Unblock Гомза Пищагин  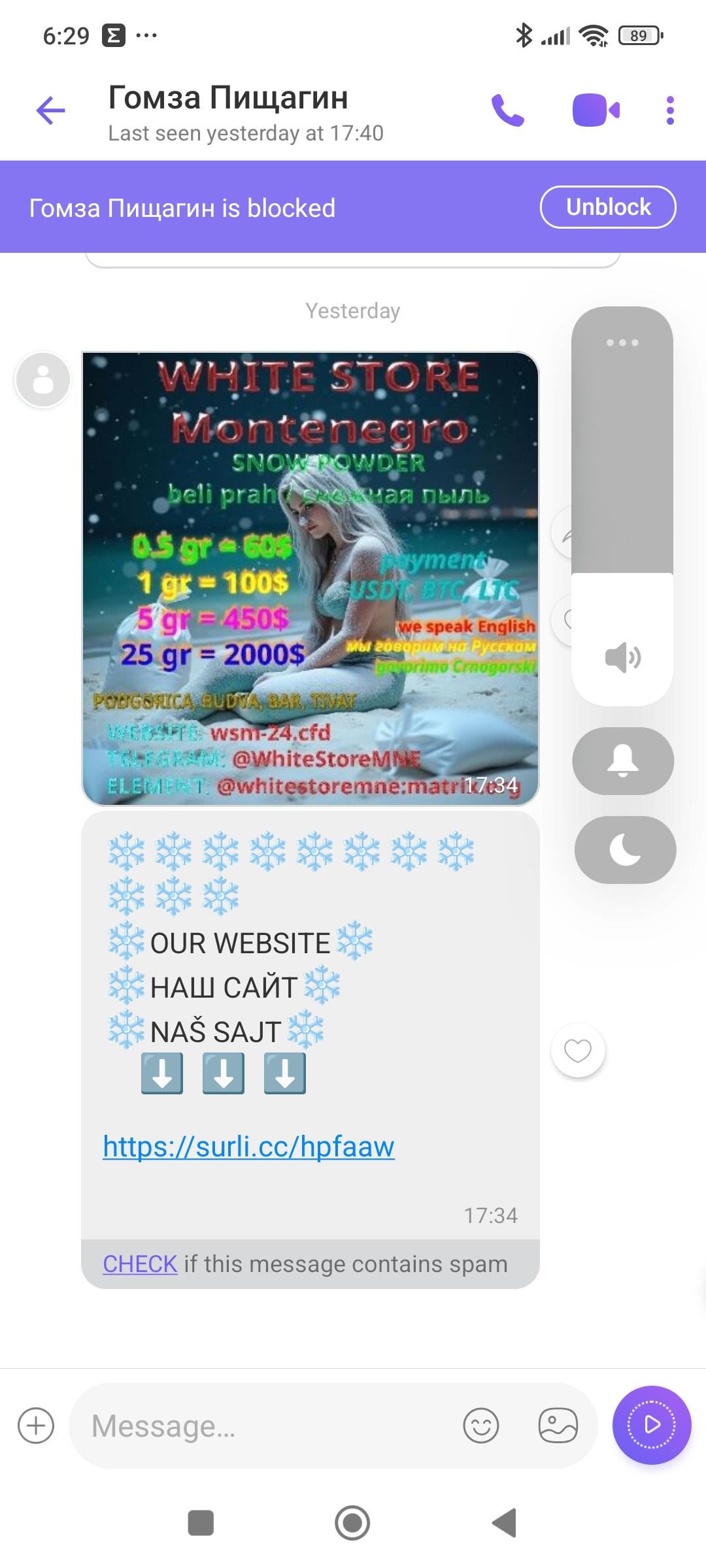[607, 207]
